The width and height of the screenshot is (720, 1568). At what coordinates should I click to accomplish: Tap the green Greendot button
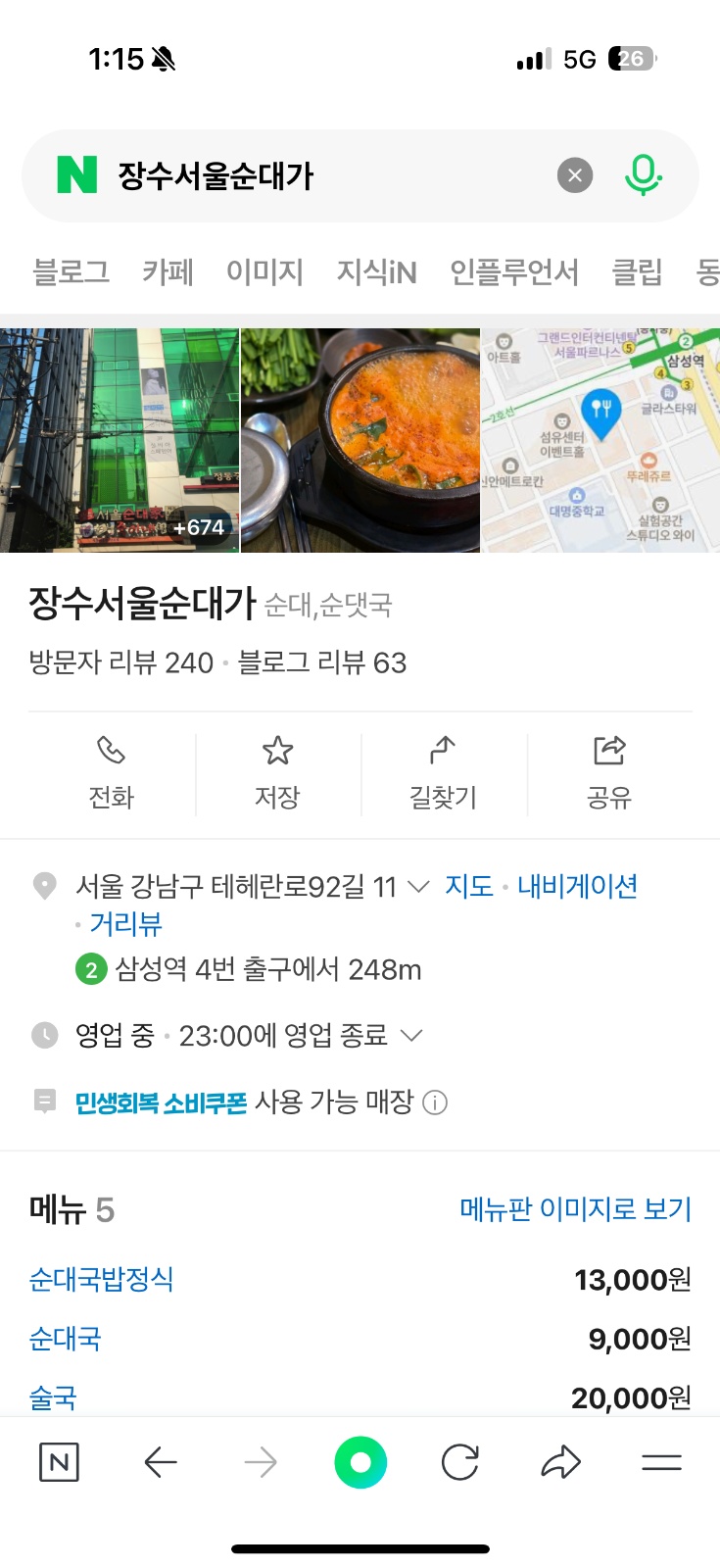(x=360, y=1462)
